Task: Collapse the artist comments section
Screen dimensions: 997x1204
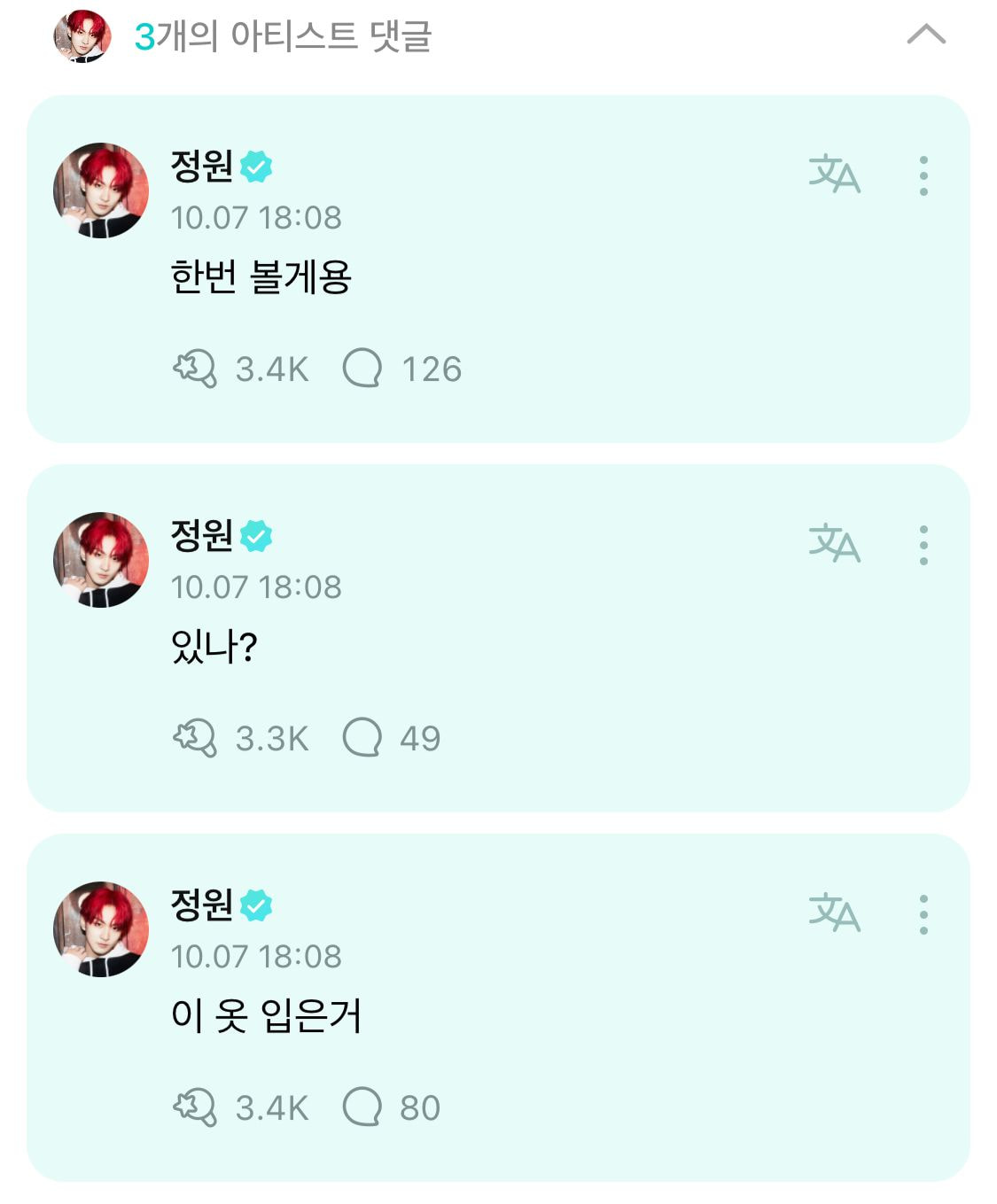Action: coord(926,35)
